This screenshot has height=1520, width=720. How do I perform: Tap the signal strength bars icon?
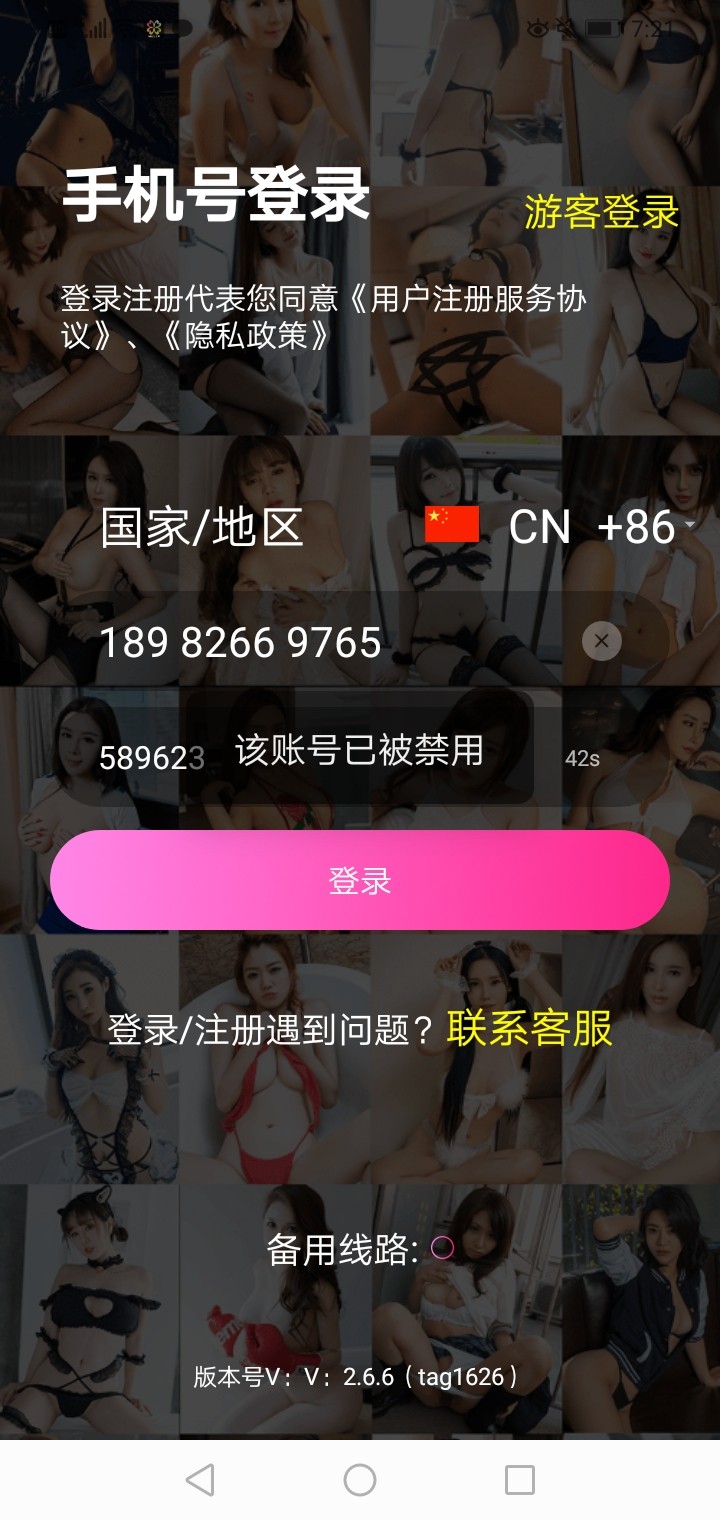pos(95,30)
